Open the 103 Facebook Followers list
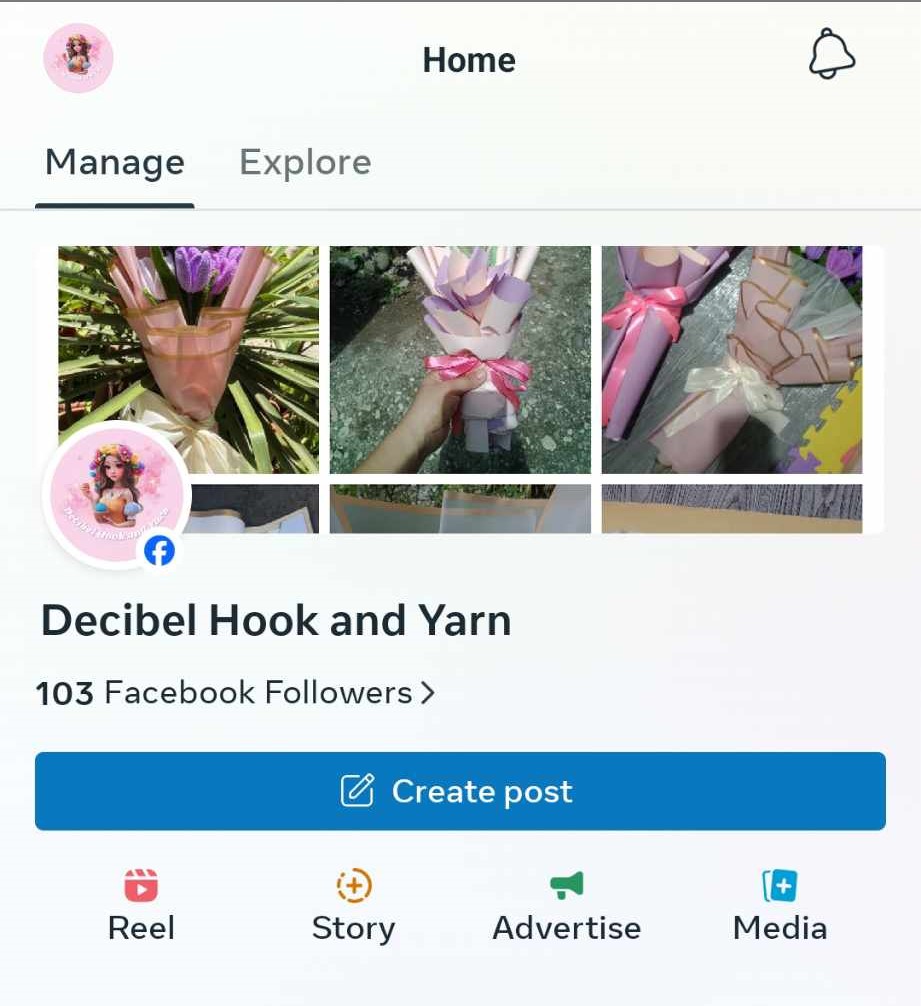Screen dimensions: 921x1006 (235, 692)
